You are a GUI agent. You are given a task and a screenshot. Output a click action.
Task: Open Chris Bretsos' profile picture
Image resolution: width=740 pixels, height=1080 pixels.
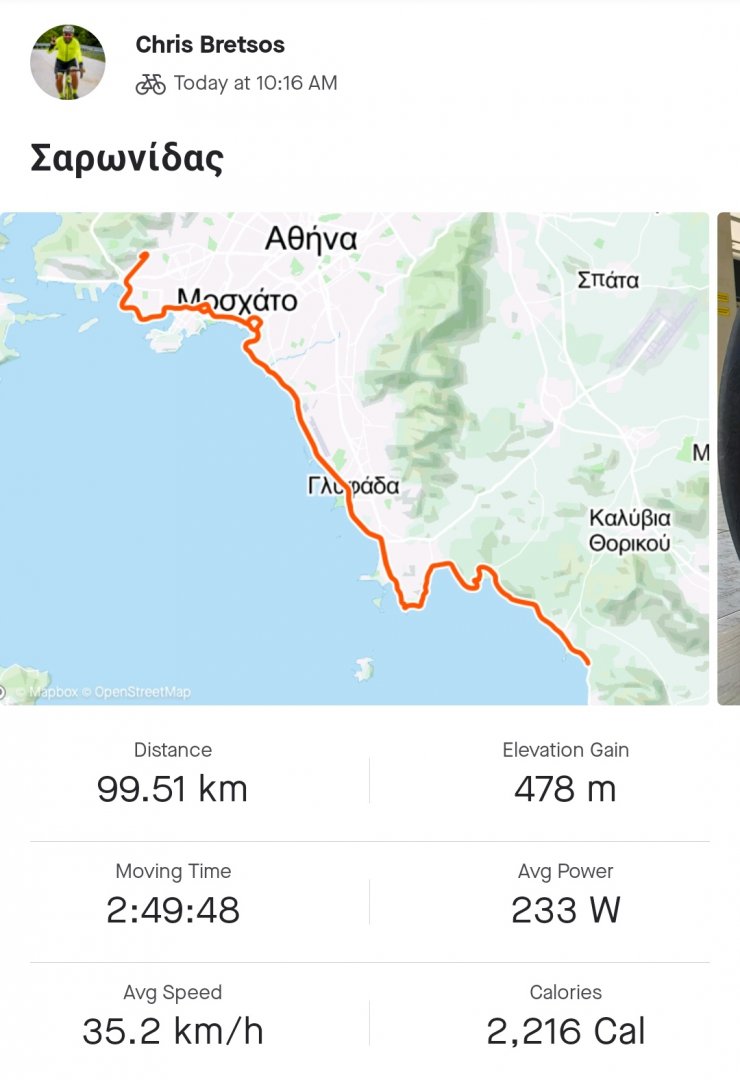pyautogui.click(x=68, y=62)
